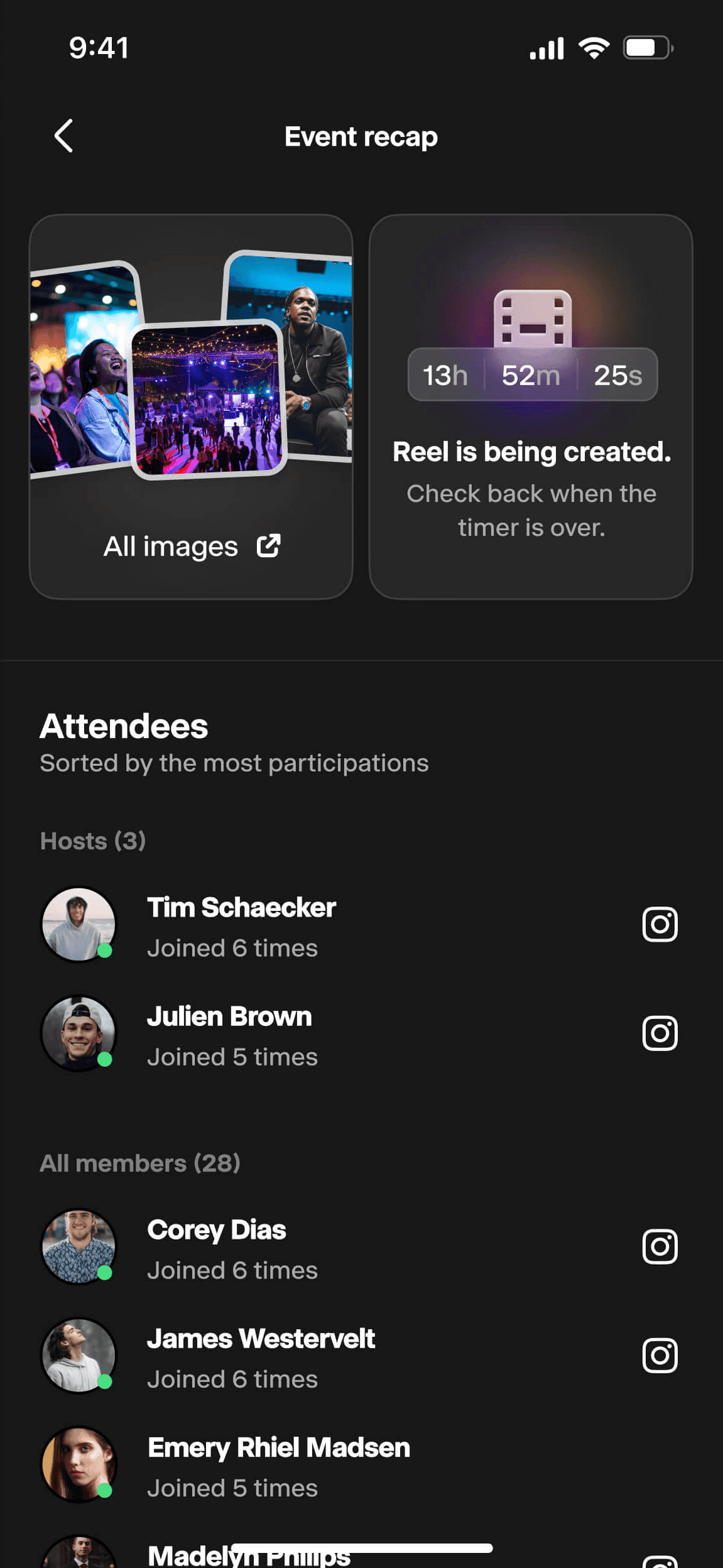Open the reel countdown card
This screenshot has width=723, height=1568.
531,407
